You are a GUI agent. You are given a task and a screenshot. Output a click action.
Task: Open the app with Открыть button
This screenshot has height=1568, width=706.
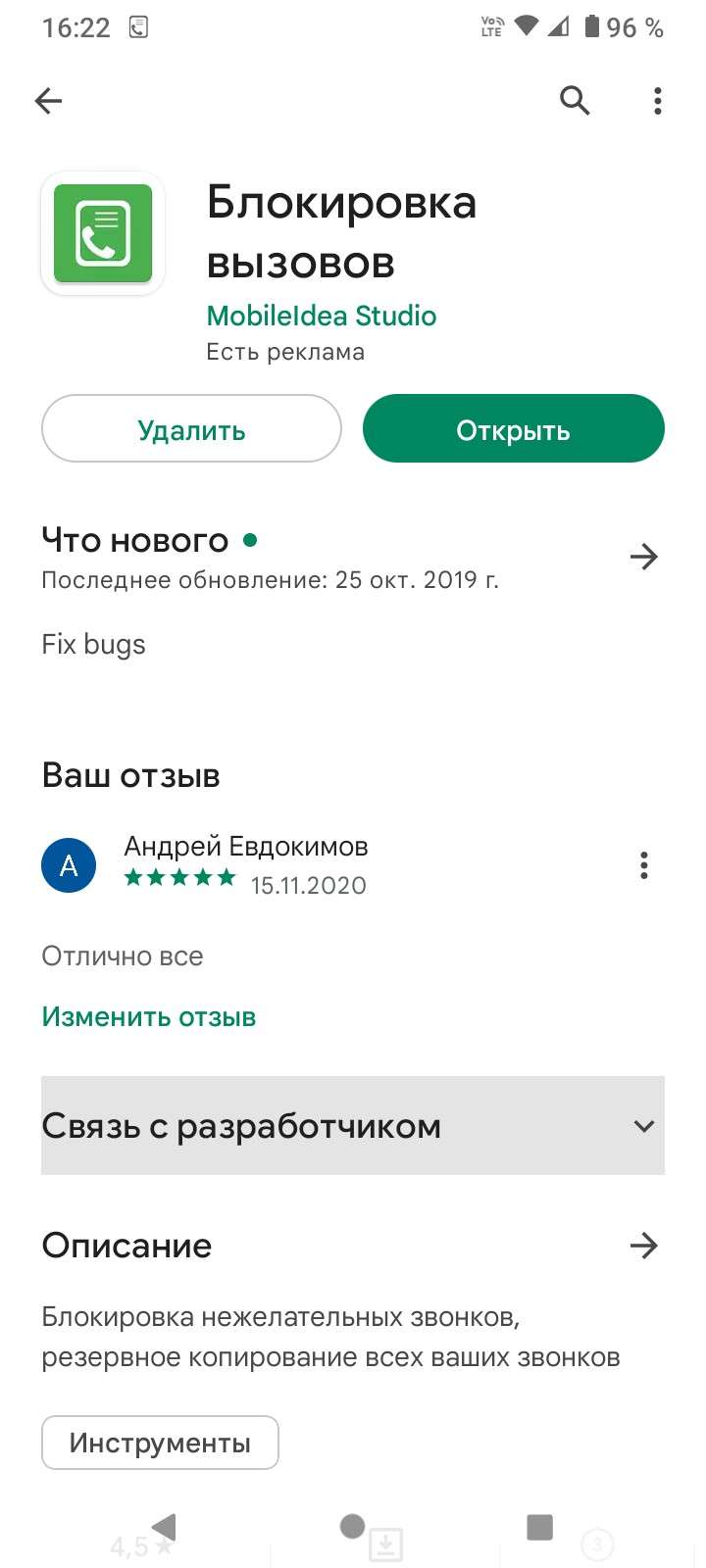(x=513, y=429)
